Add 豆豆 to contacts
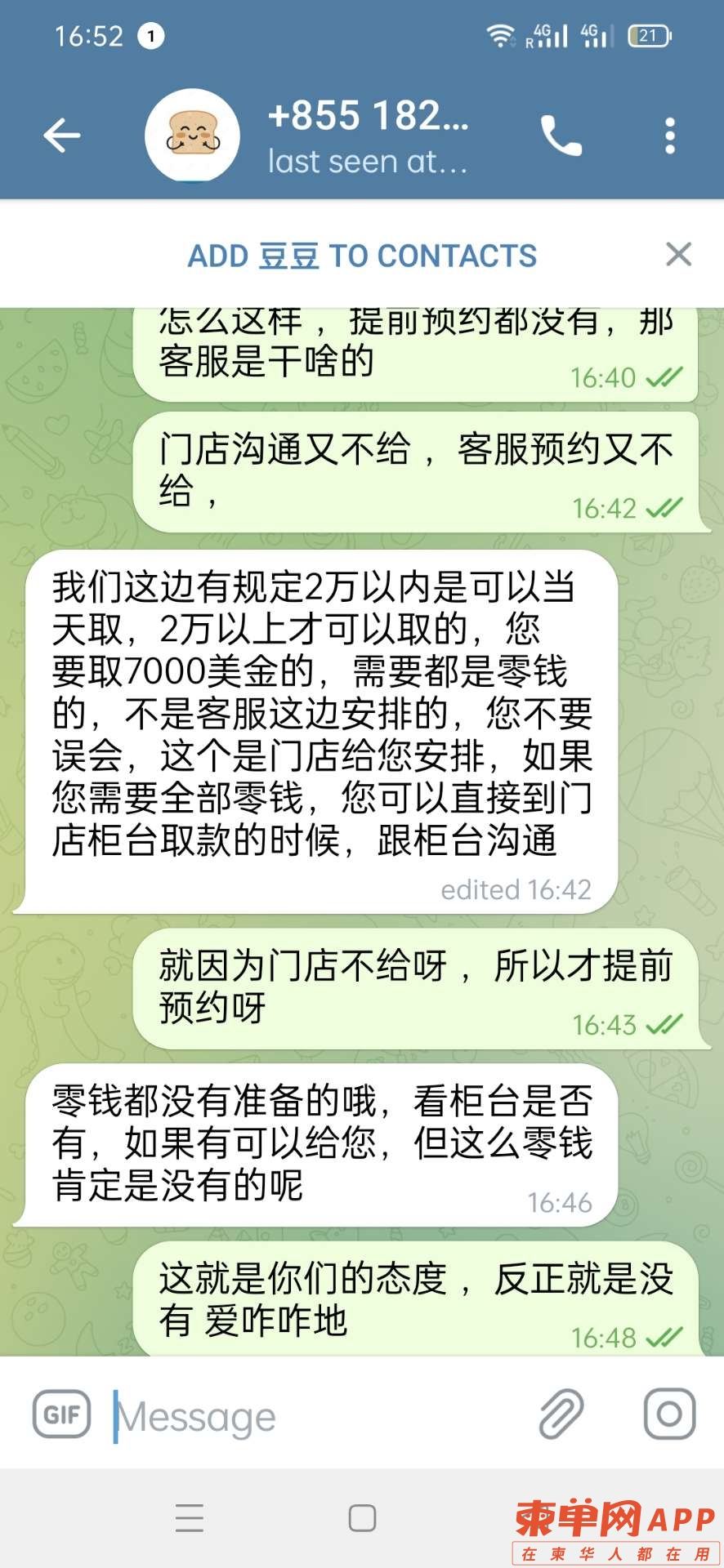The height and width of the screenshot is (1568, 724). tap(362, 256)
